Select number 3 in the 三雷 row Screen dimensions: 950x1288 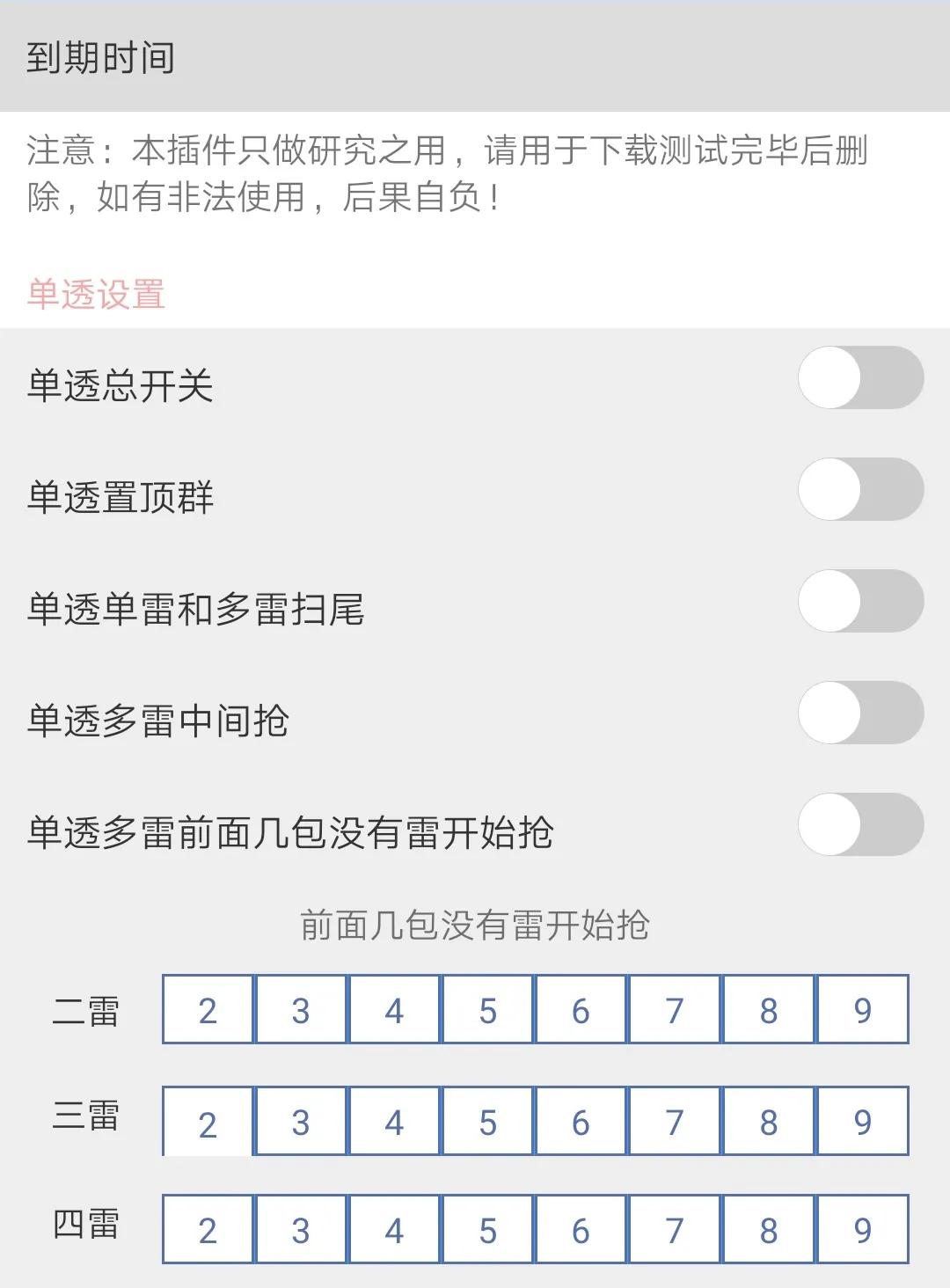click(299, 1121)
